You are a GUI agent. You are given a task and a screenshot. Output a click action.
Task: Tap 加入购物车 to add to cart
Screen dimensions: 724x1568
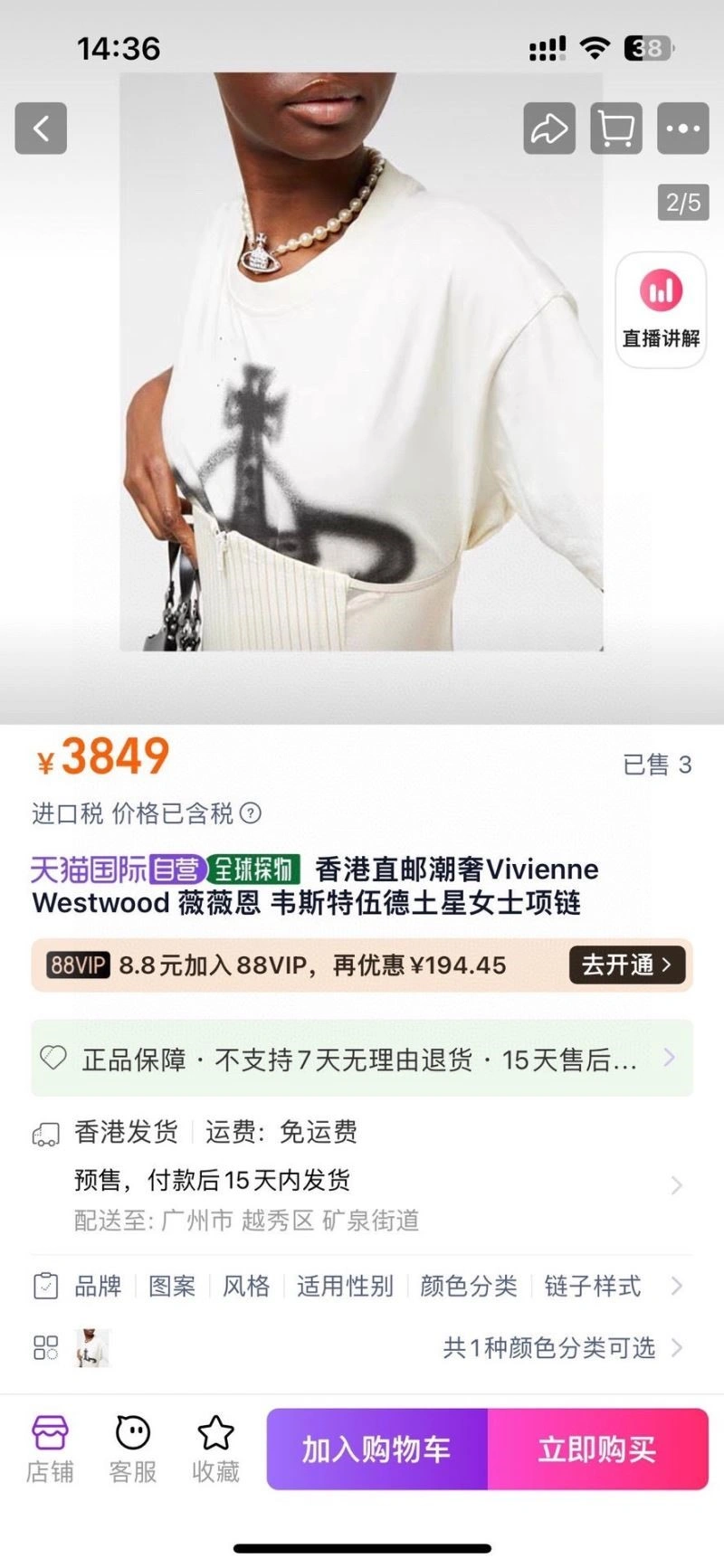[376, 1449]
